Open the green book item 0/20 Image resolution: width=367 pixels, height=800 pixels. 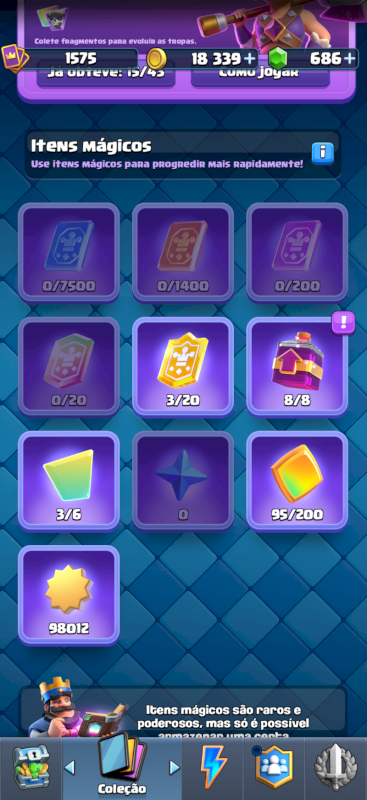[x=69, y=366]
